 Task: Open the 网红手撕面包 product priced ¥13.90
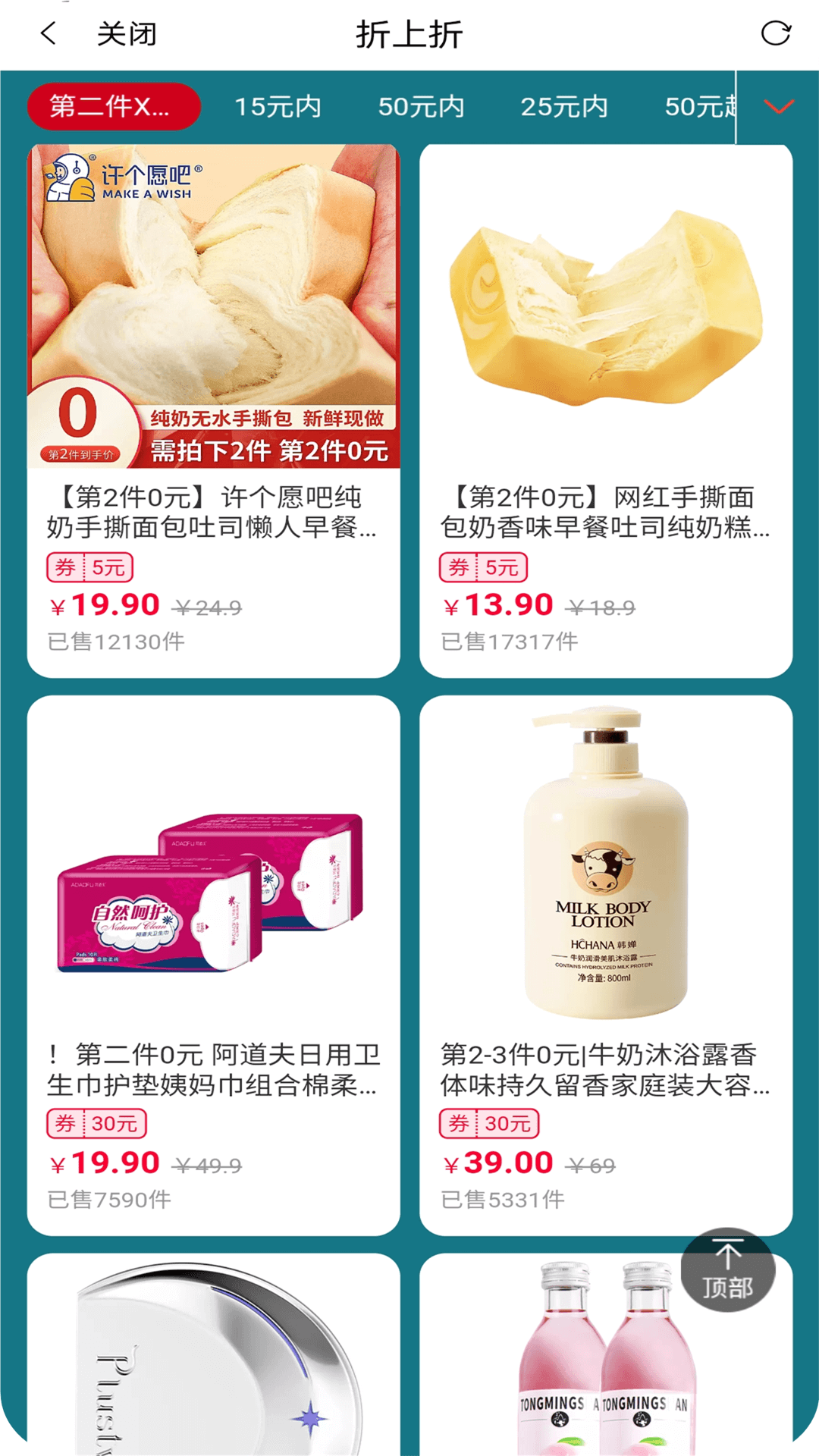point(606,409)
